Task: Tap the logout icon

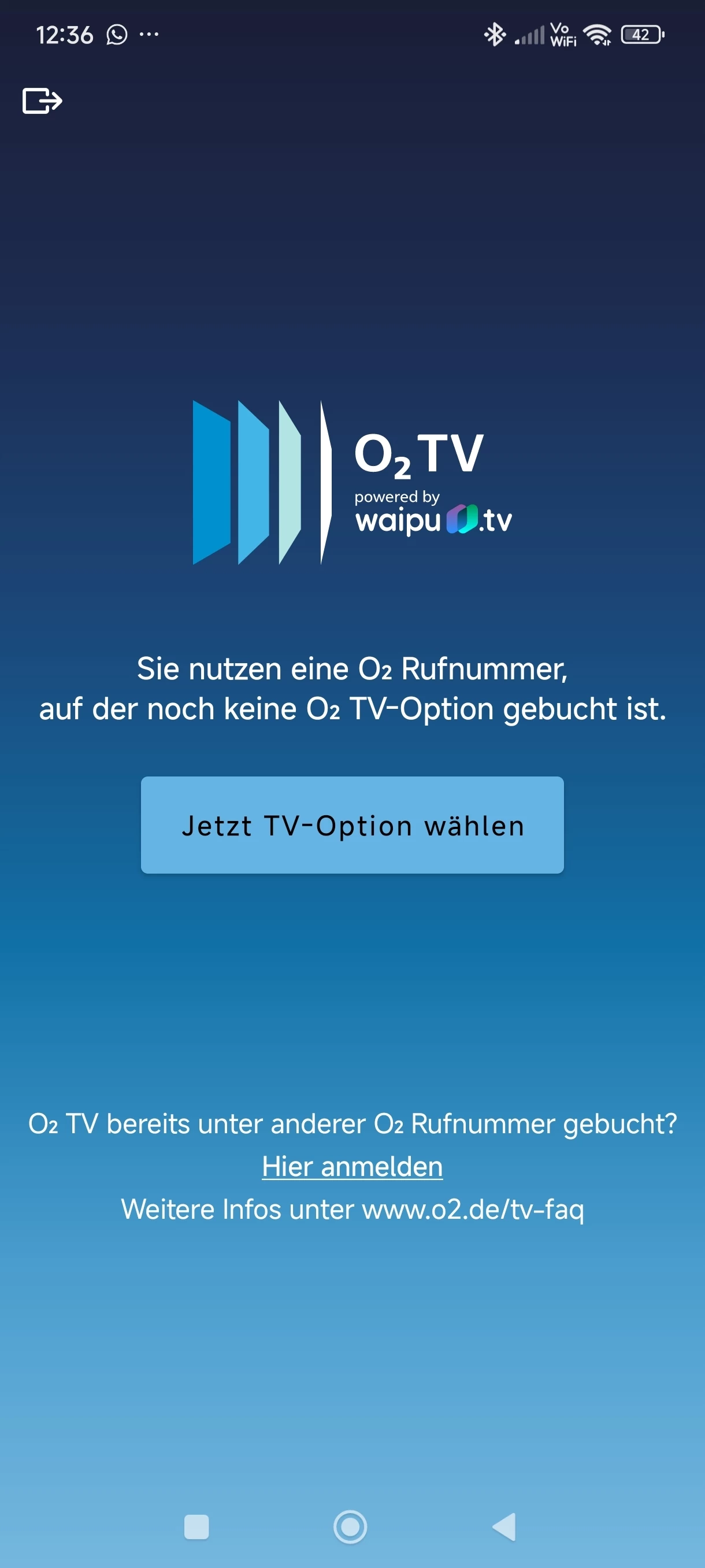Action: pyautogui.click(x=42, y=101)
